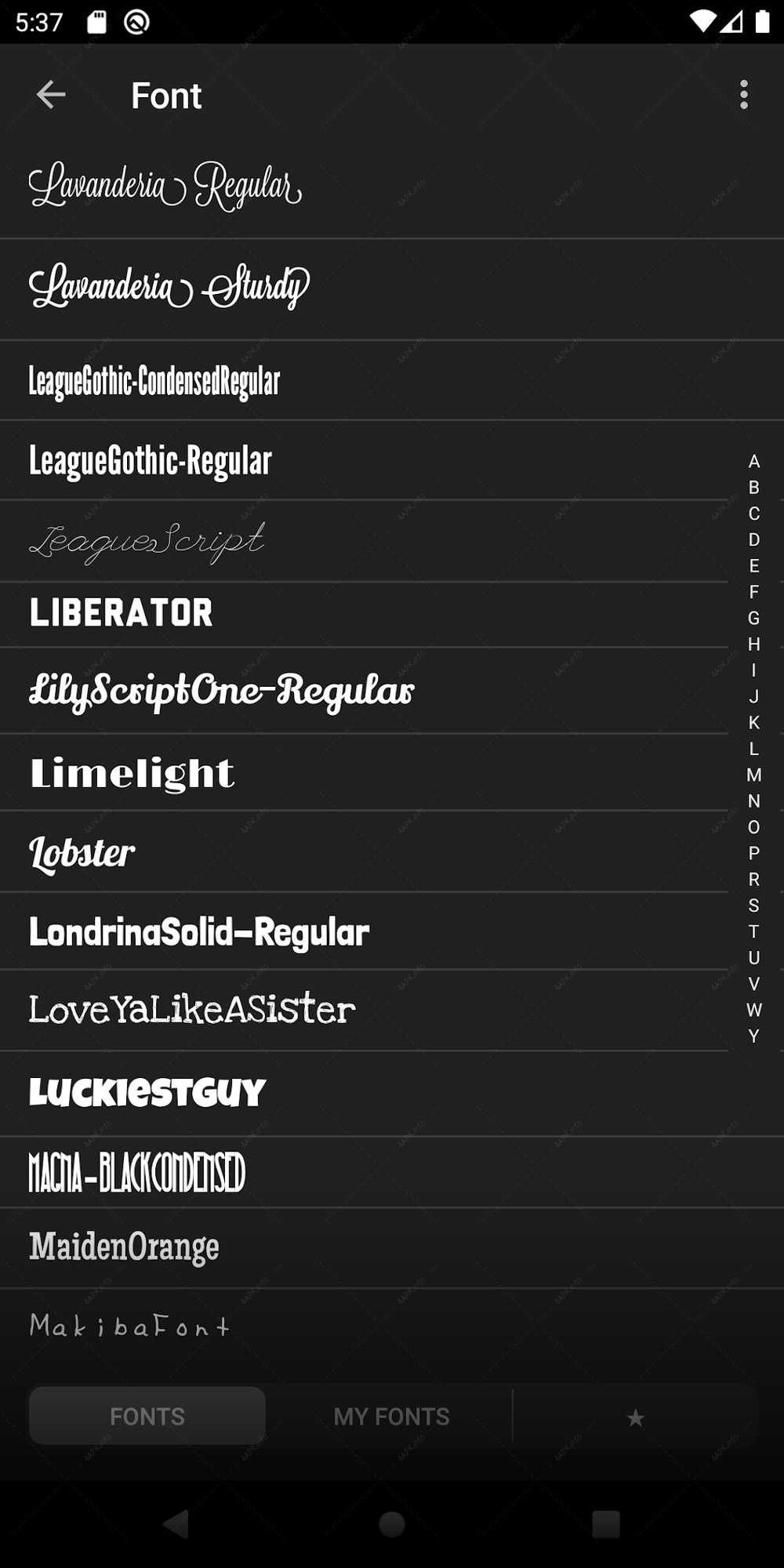Screen dimensions: 784x1568
Task: Select the LeagueGothic-Regular font
Action: pos(365,461)
